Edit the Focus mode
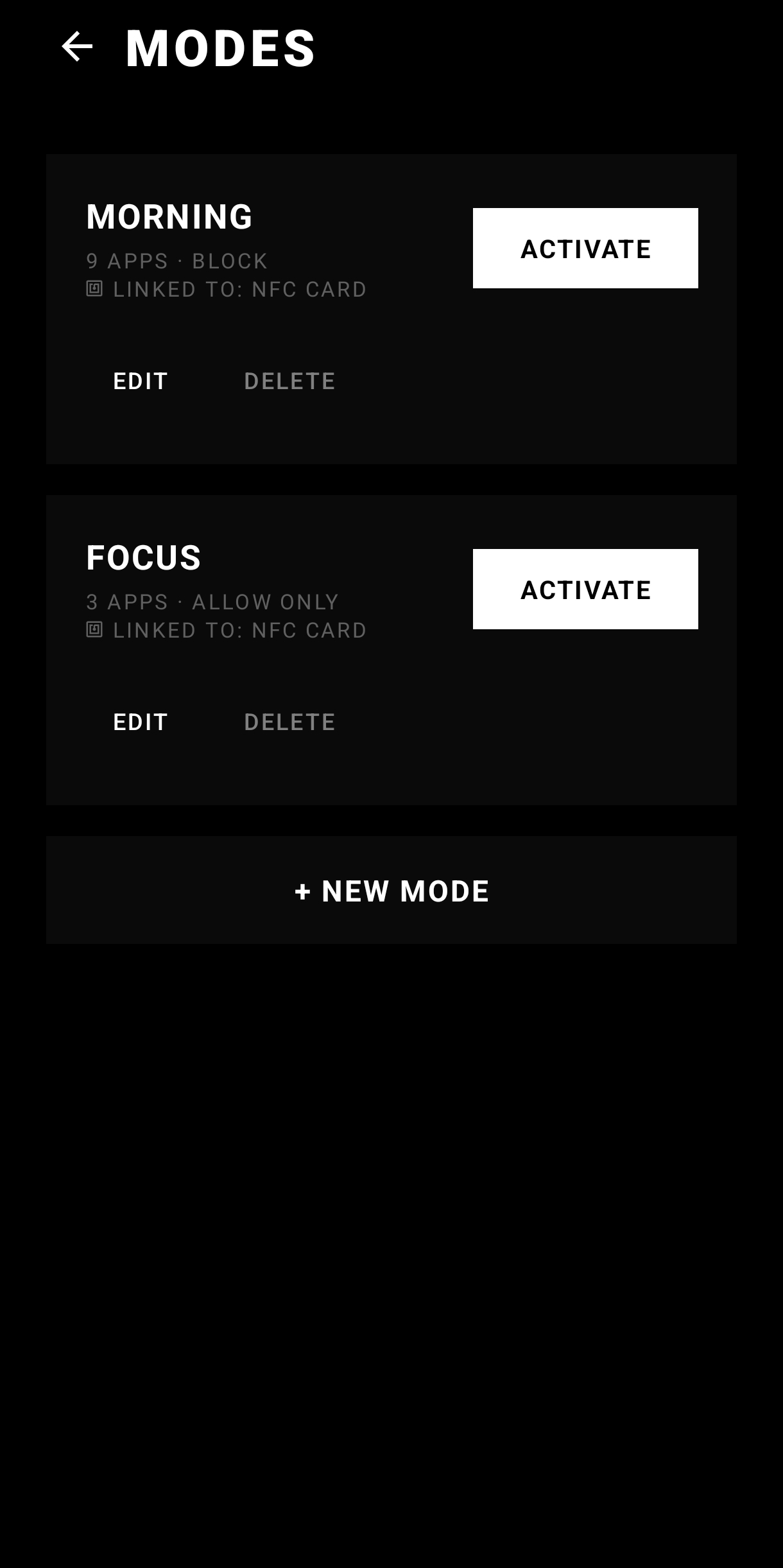783x1568 pixels. coord(141,722)
